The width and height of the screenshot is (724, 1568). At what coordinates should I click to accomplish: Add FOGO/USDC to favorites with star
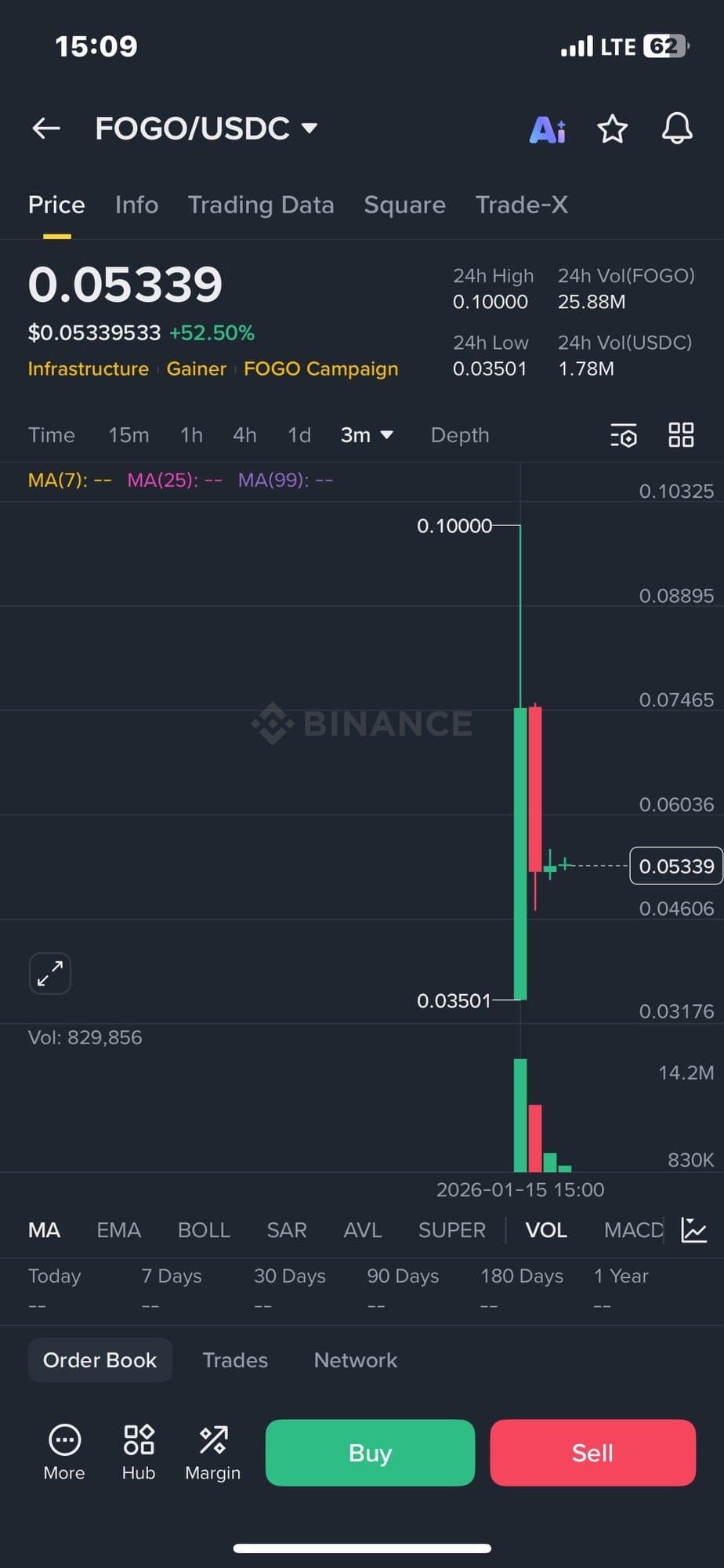point(612,129)
